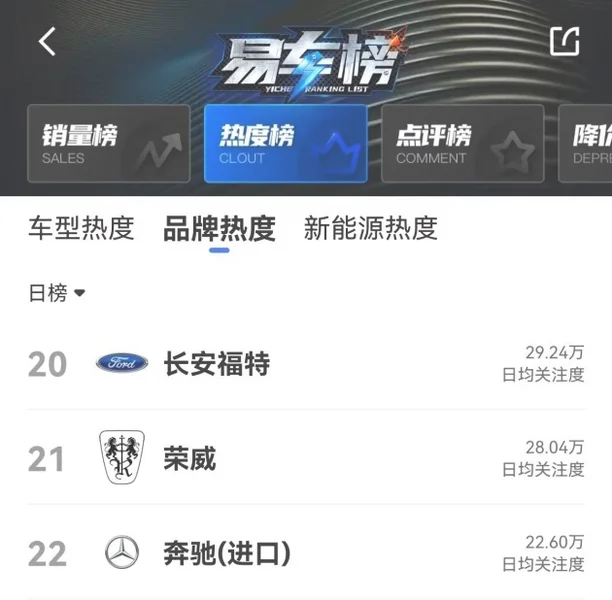Viewport: 612px width, 600px height.
Task: Select the 品牌热度 sub-tab
Action: pos(219,228)
